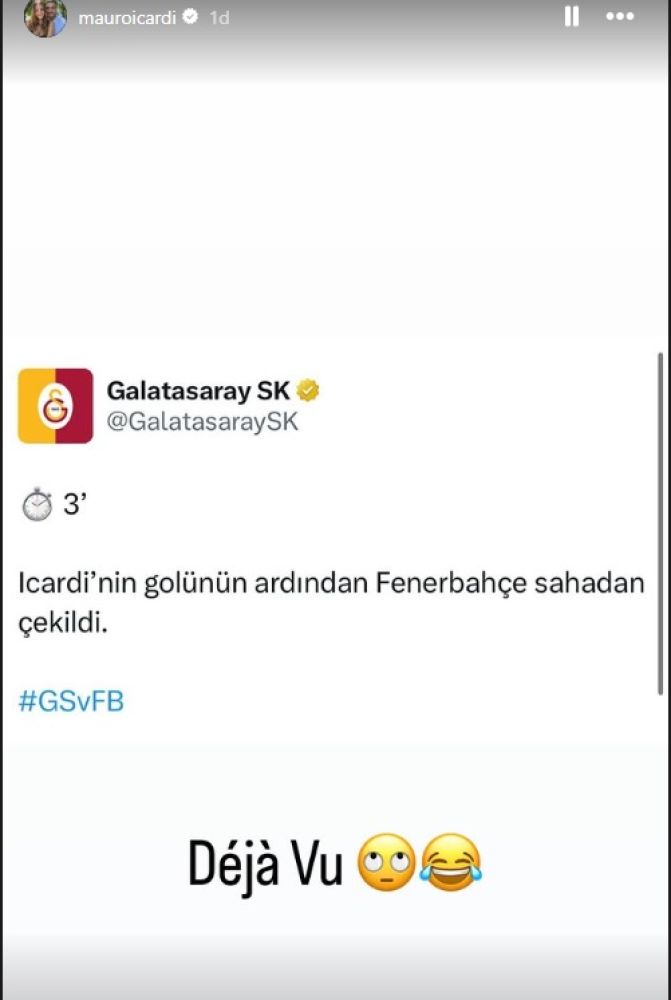Open mauroicardi's profile picture

pos(45,18)
